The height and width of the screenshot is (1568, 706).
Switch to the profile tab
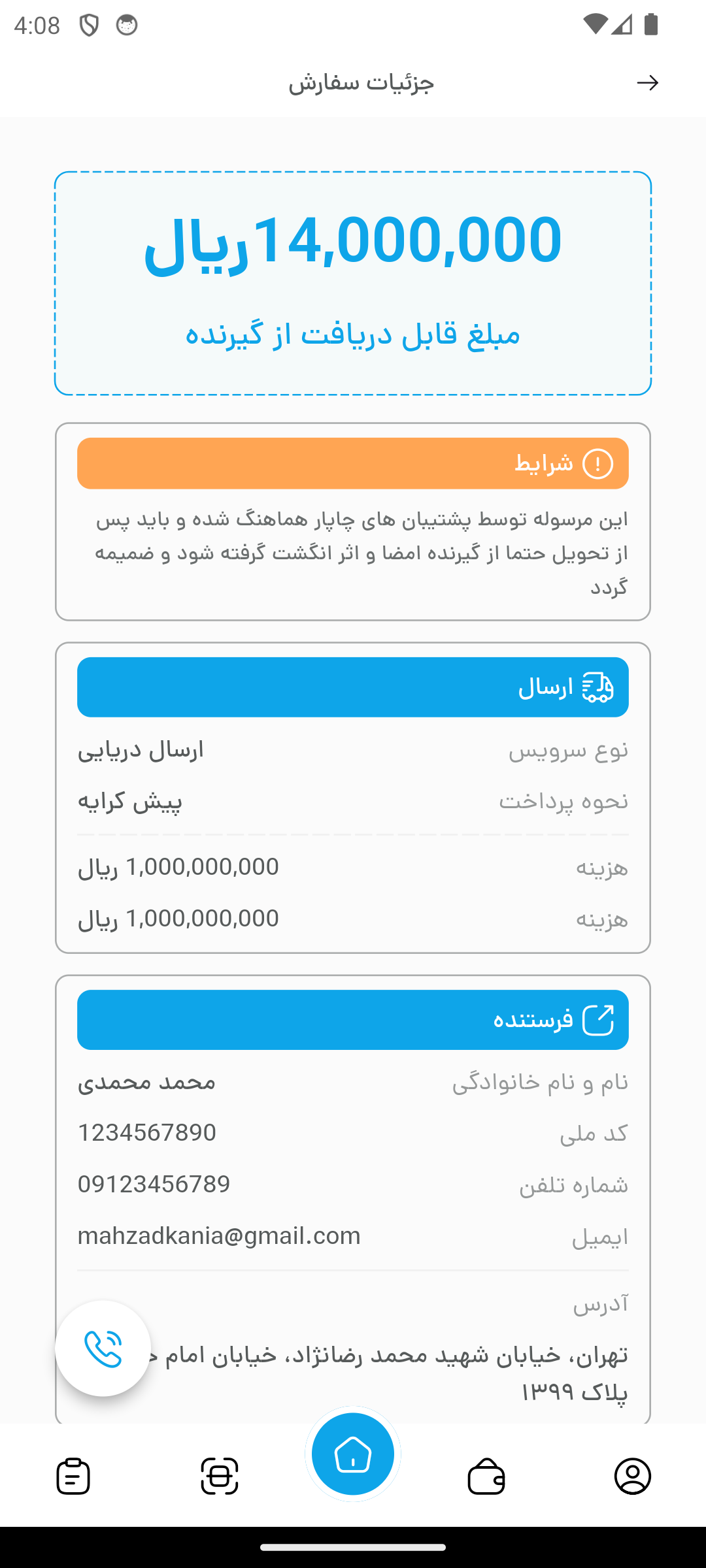[x=632, y=1476]
